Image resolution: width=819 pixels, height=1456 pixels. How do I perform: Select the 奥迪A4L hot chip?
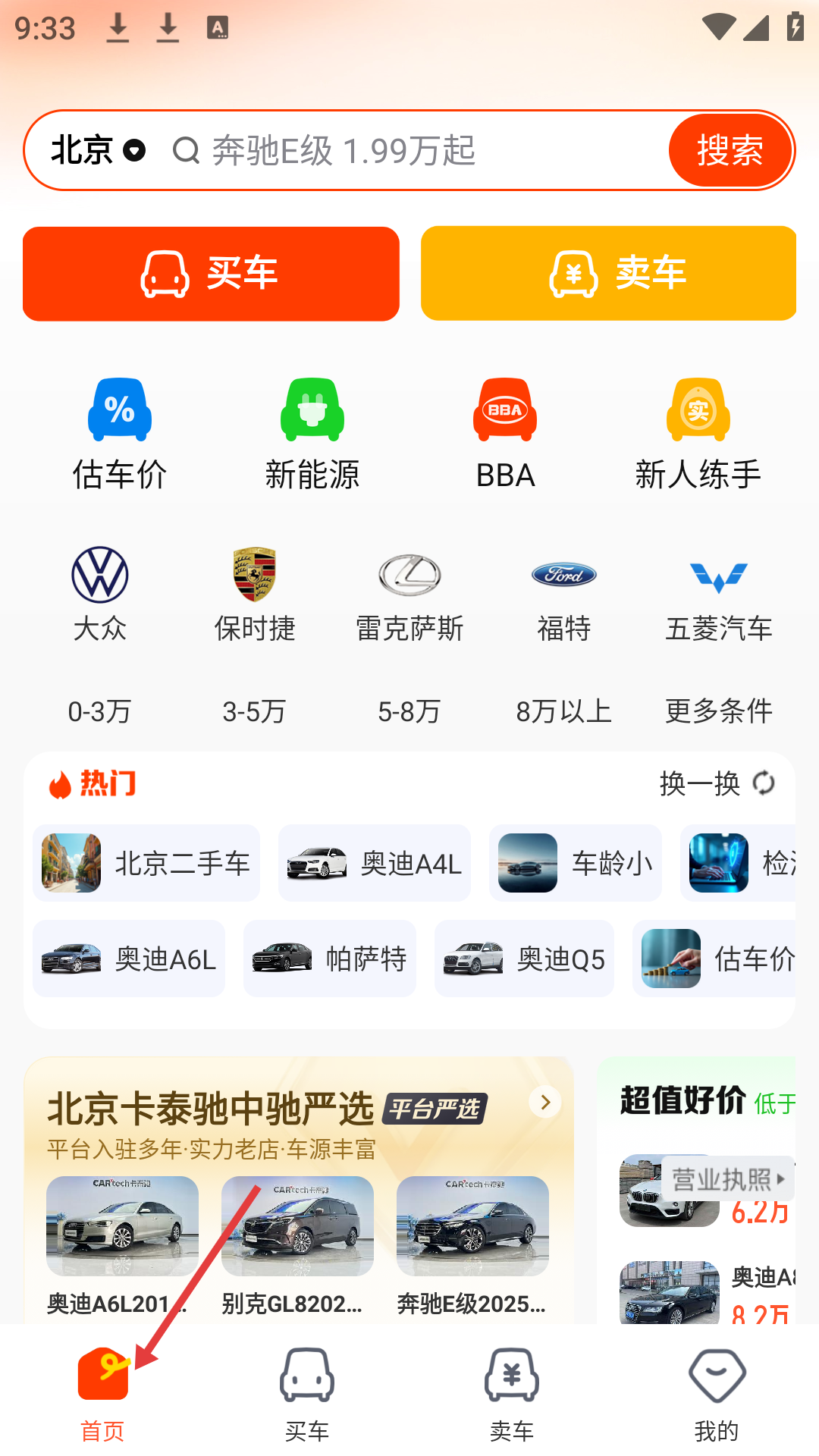[375, 863]
